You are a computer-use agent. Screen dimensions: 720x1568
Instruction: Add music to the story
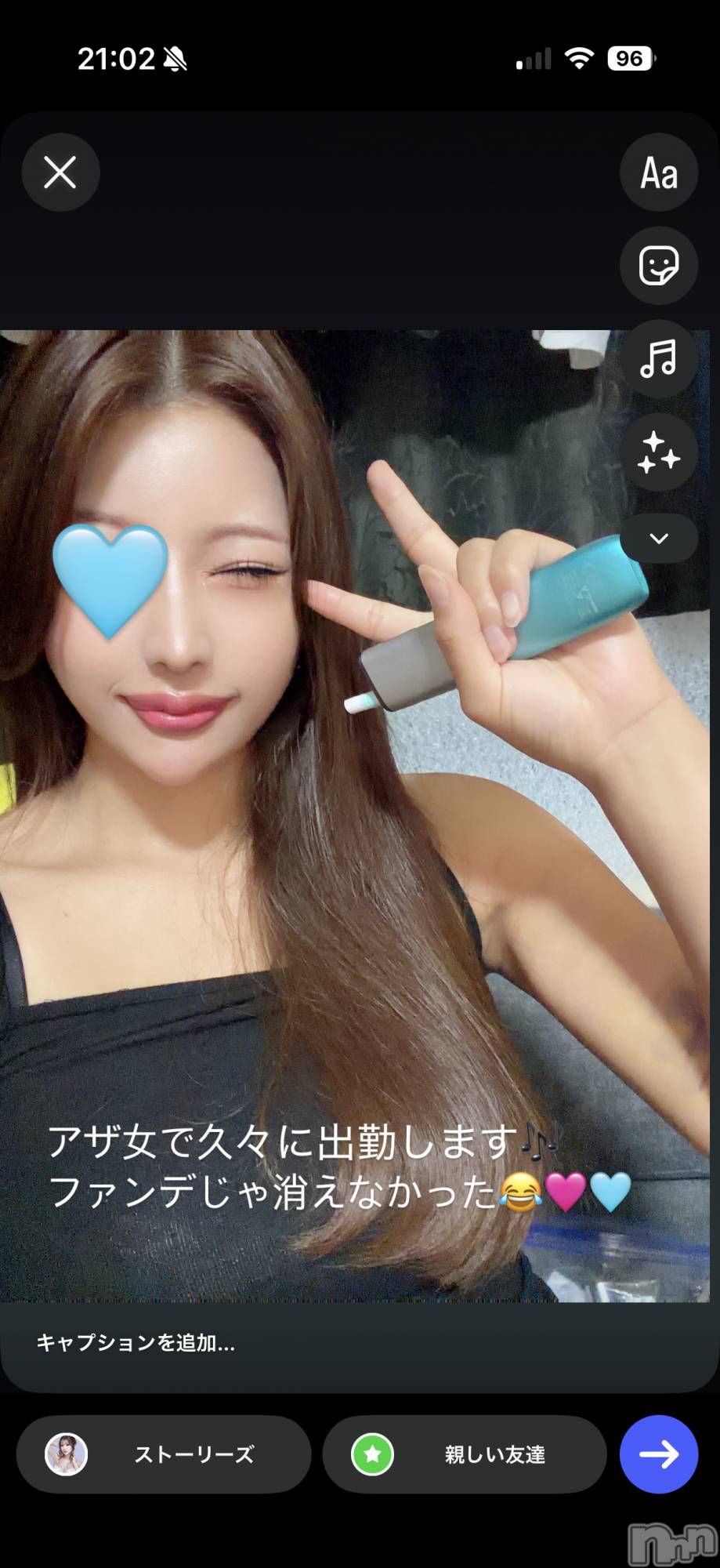[x=659, y=359]
